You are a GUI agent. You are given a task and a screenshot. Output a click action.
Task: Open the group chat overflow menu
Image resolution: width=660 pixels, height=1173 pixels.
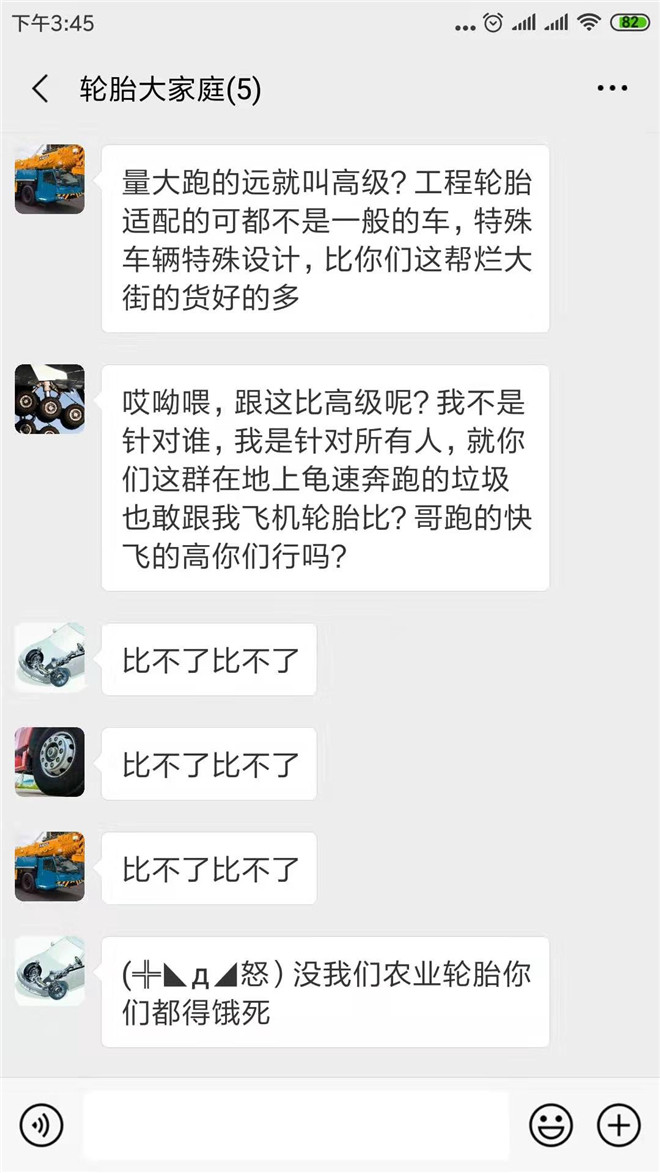(x=612, y=89)
